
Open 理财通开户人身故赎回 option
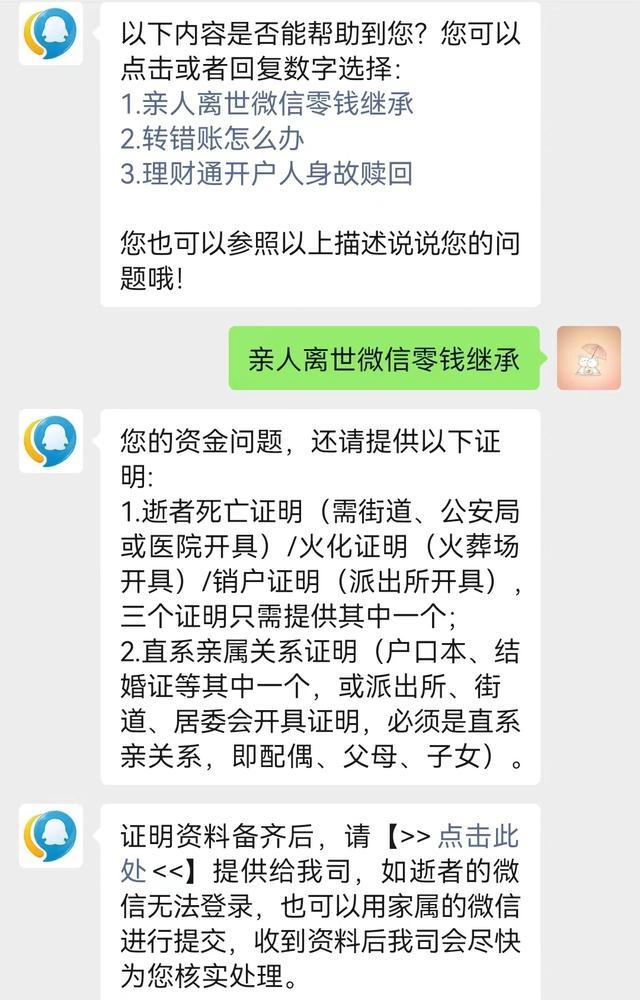coord(267,173)
